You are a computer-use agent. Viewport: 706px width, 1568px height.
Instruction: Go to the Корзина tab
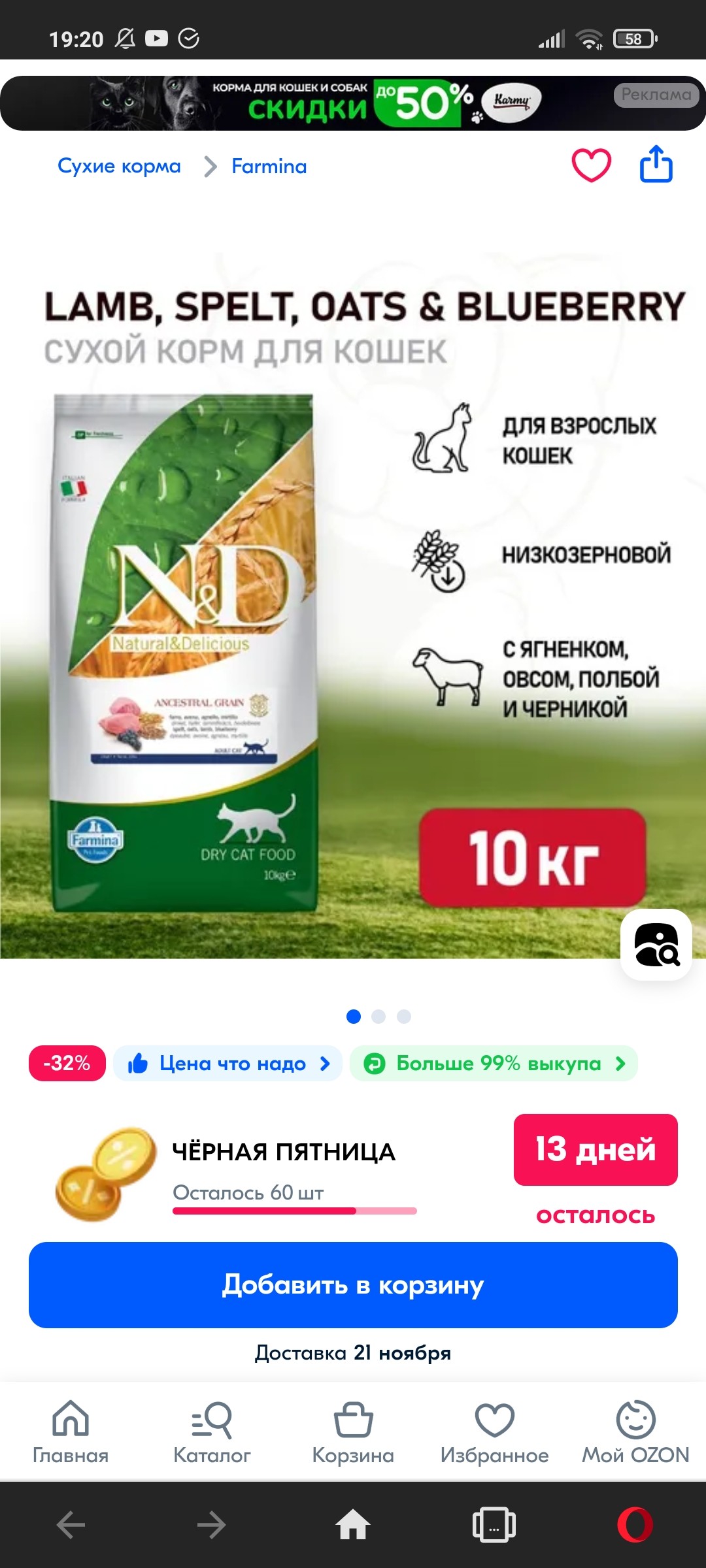[x=353, y=1431]
